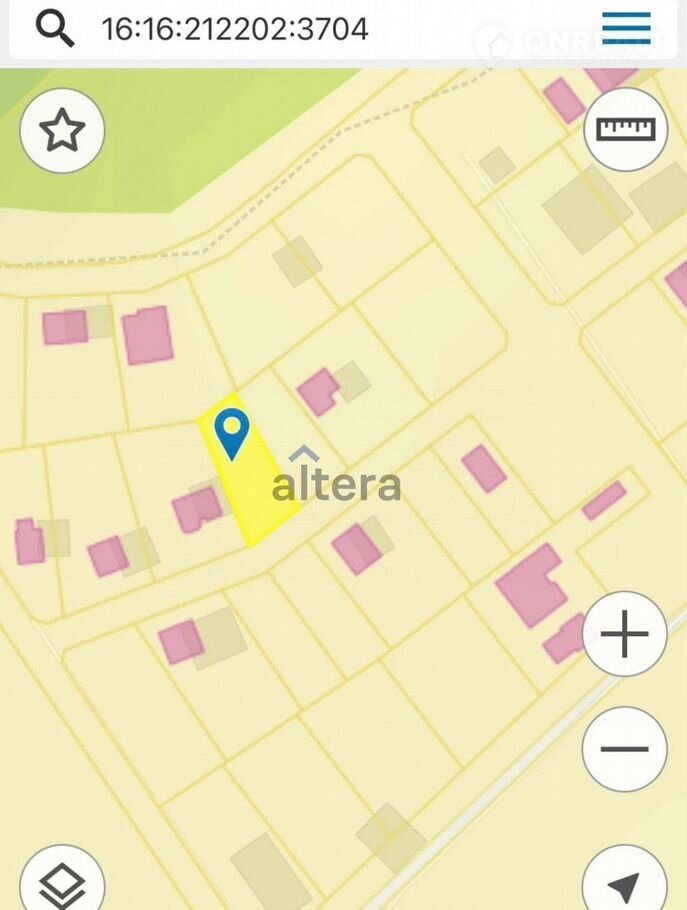Edit the cadastral number 16:16:212202:3704 search field

point(235,28)
